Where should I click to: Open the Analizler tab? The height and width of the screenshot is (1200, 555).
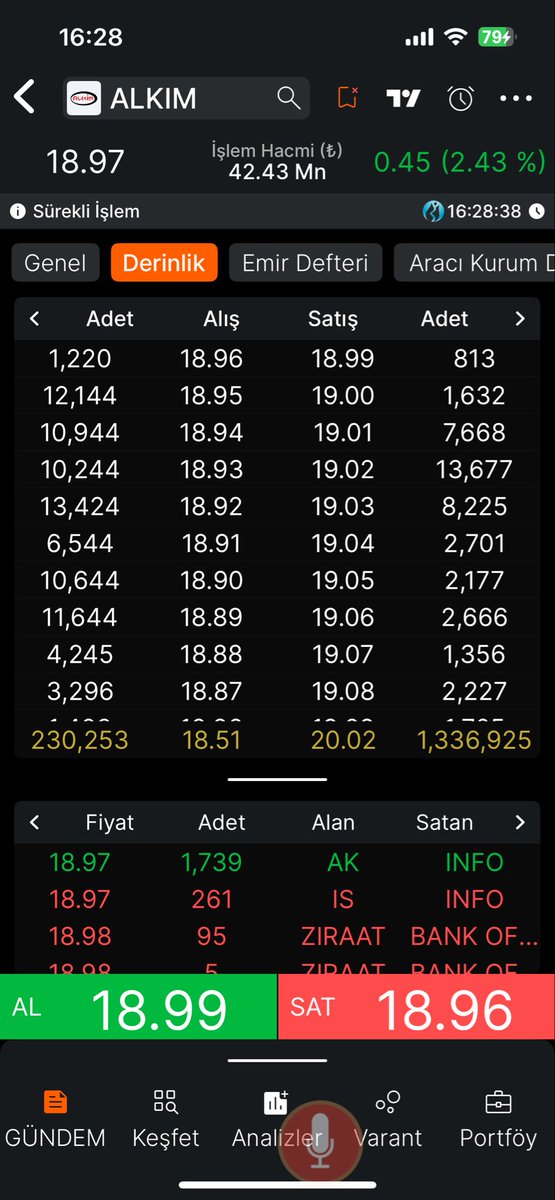pyautogui.click(x=276, y=1119)
